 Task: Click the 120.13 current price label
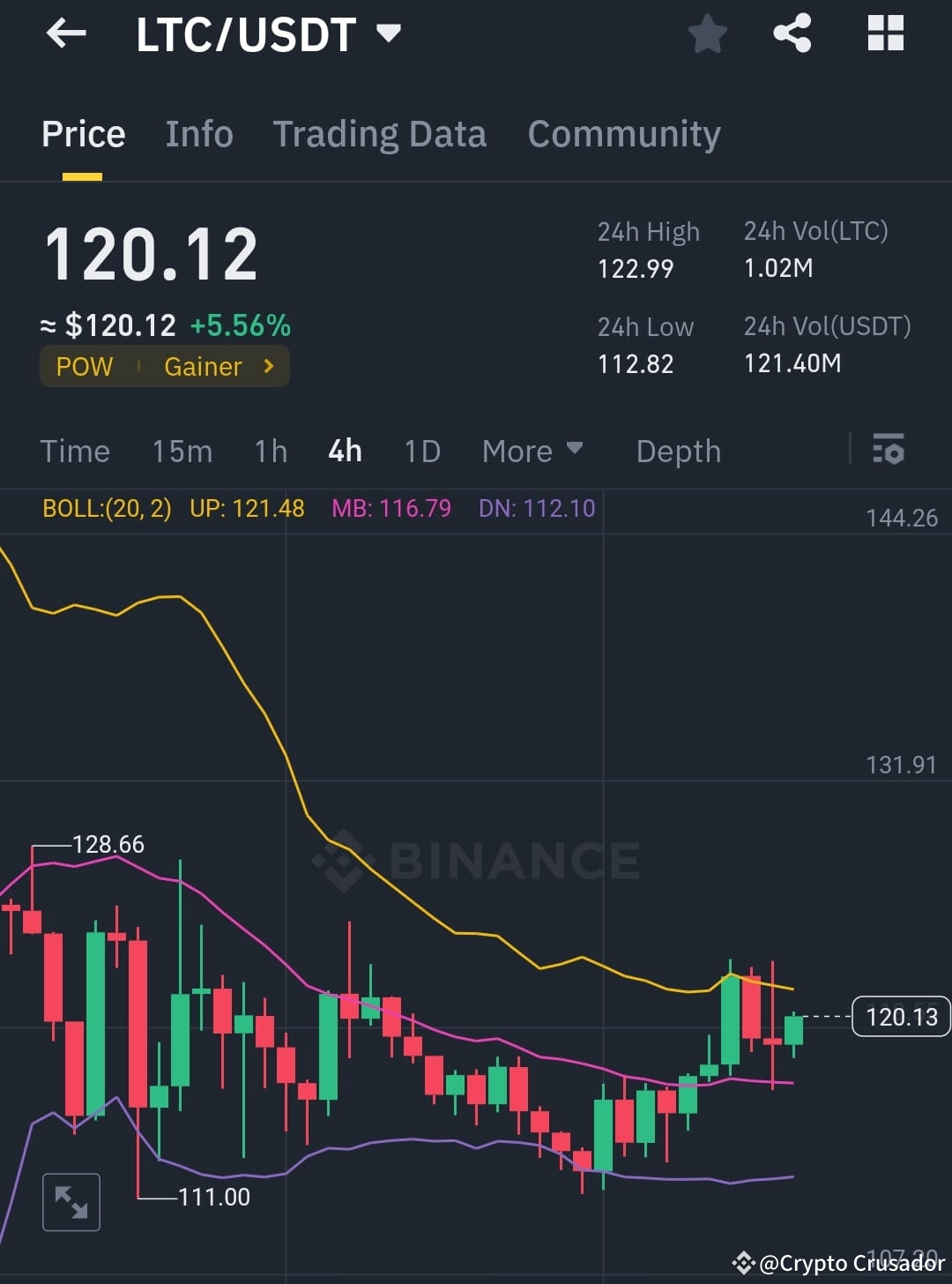(x=900, y=1016)
